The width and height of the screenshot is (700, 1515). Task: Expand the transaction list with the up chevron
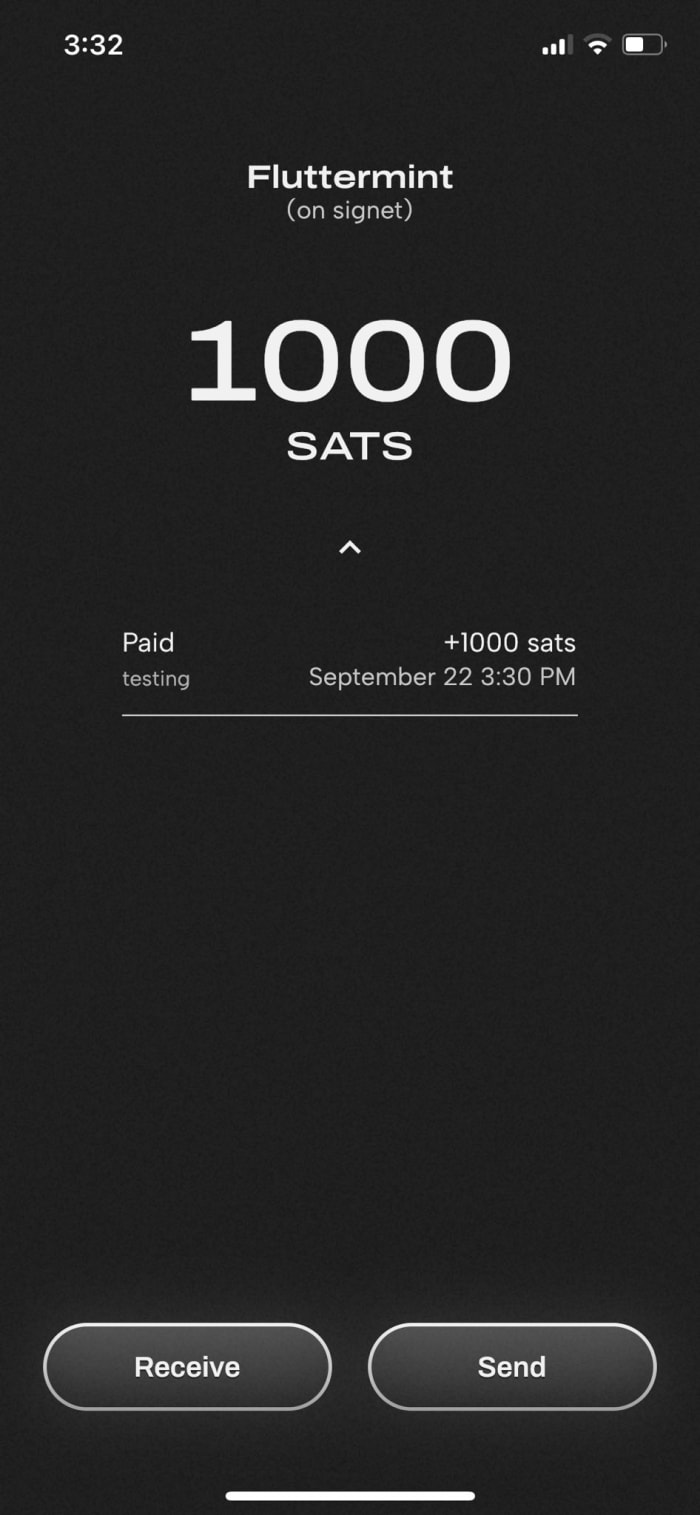pyautogui.click(x=349, y=547)
